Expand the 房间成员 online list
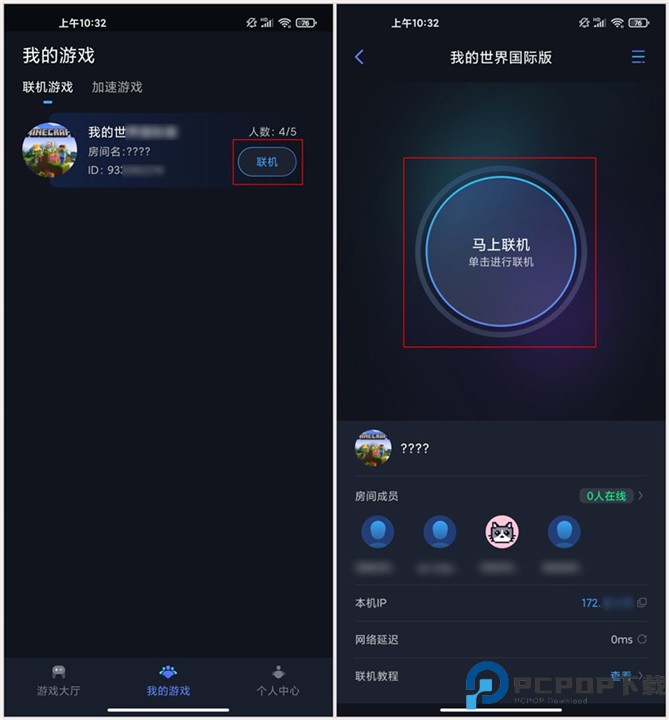The width and height of the screenshot is (669, 720). (x=640, y=496)
